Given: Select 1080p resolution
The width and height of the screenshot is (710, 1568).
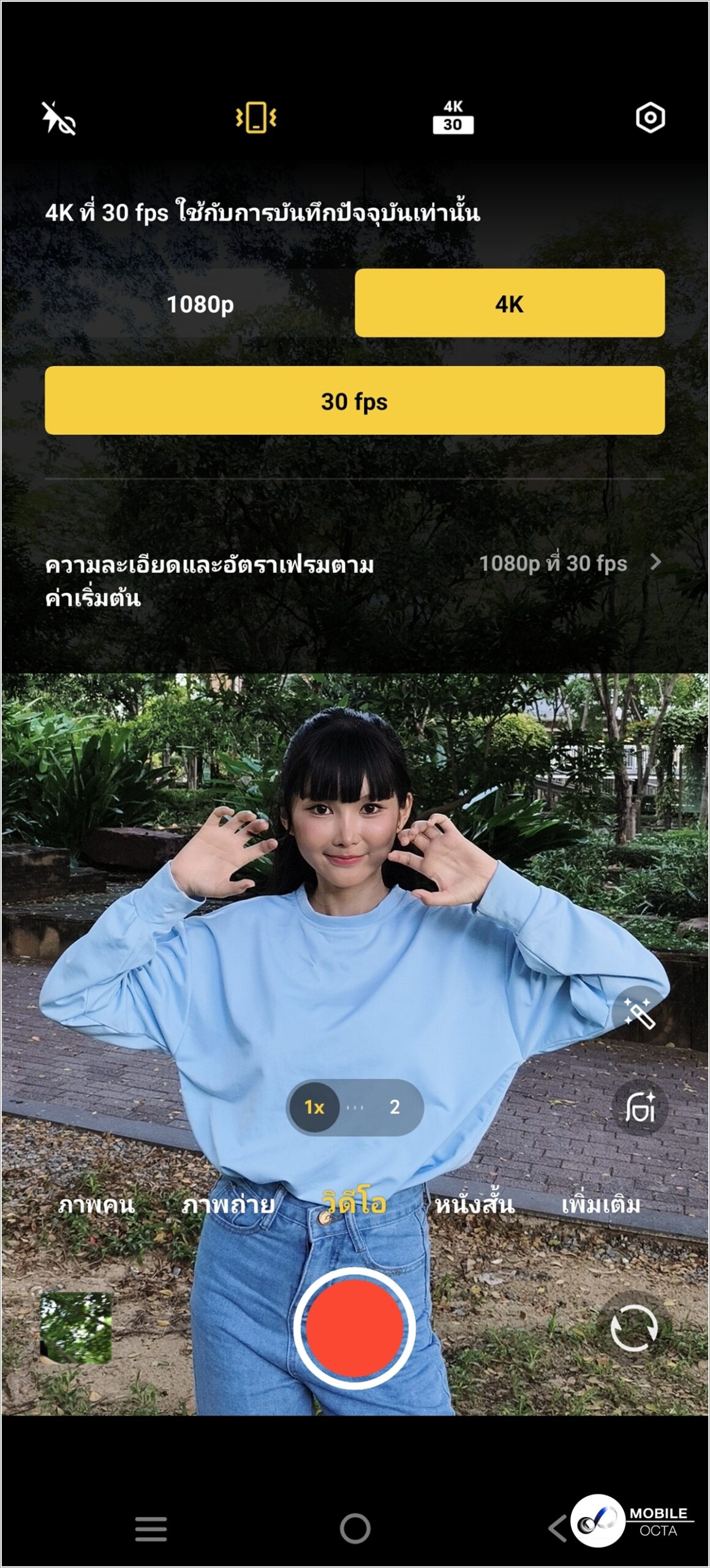Looking at the screenshot, I should click(200, 304).
